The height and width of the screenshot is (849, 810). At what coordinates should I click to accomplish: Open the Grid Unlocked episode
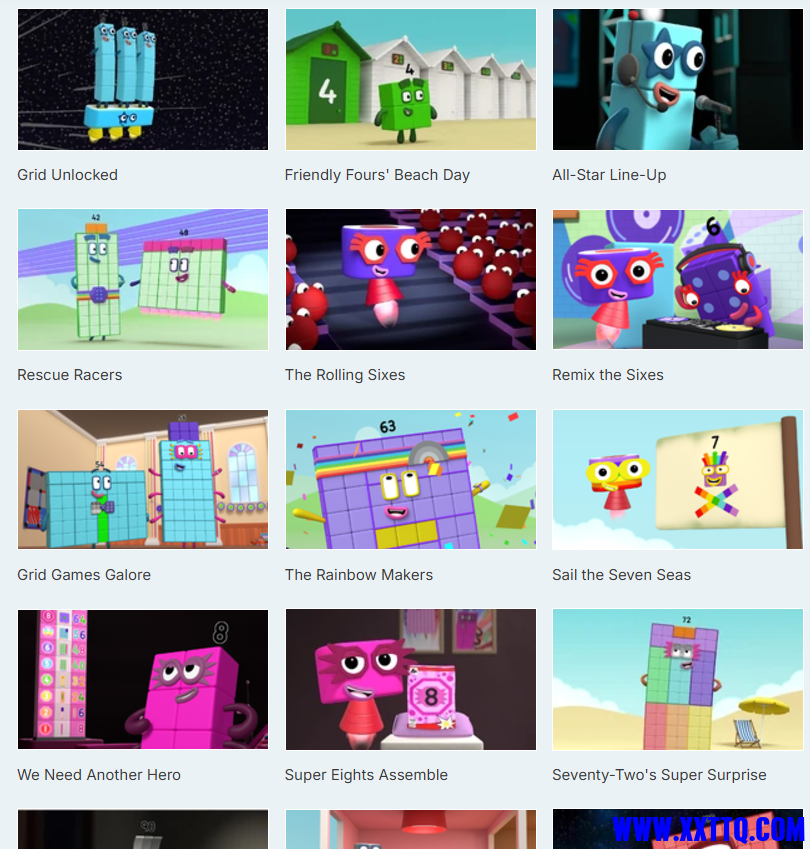[x=142, y=80]
